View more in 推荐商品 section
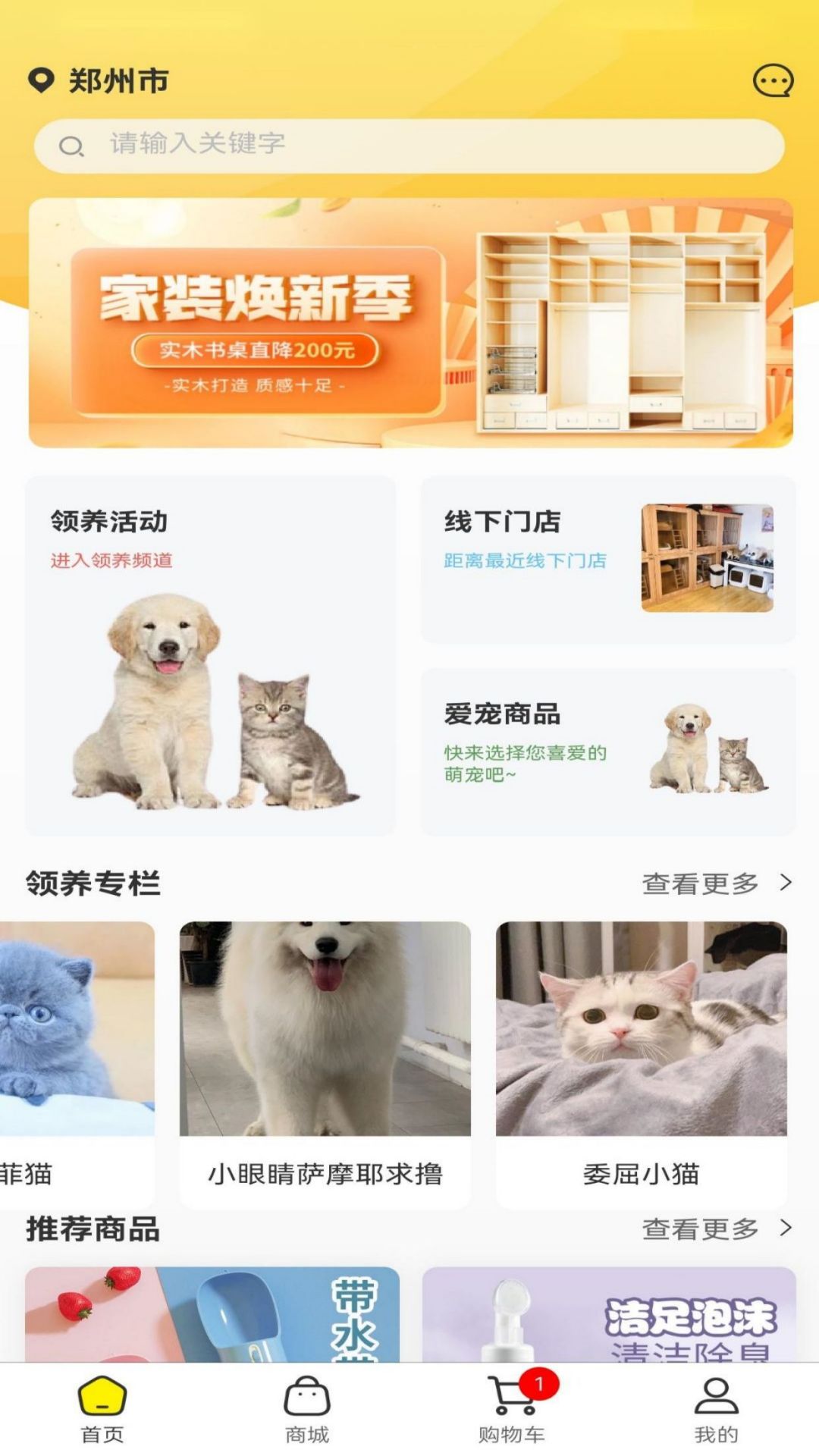819x1456 pixels. 716,1228
